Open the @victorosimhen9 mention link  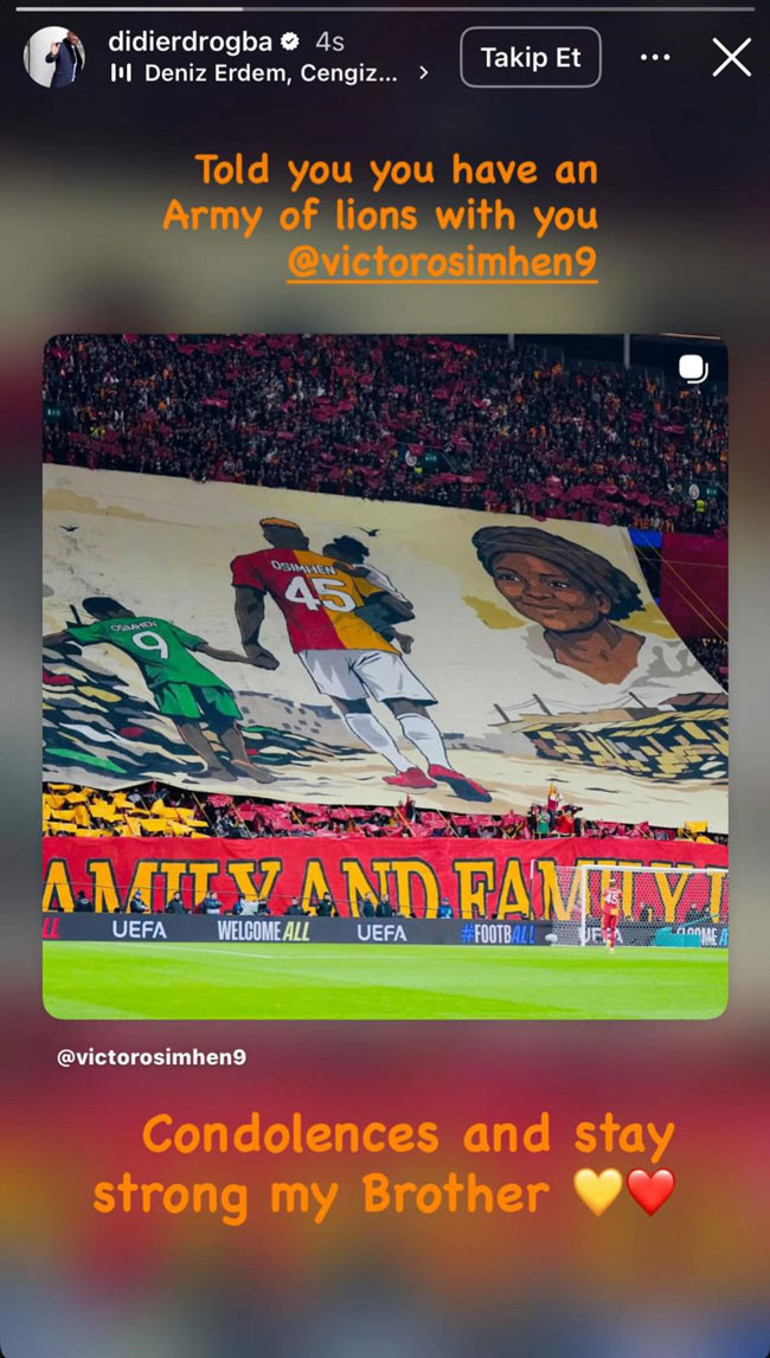coord(442,262)
